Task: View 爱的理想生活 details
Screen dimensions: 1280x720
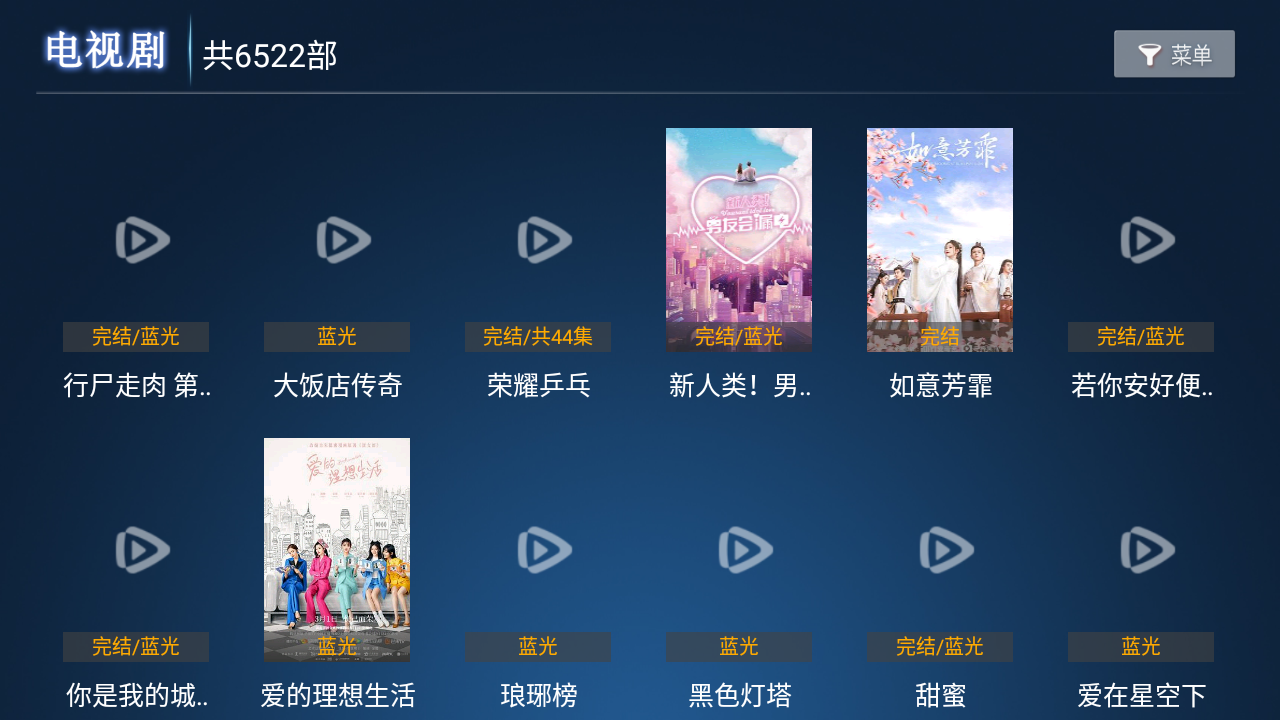Action: [337, 550]
